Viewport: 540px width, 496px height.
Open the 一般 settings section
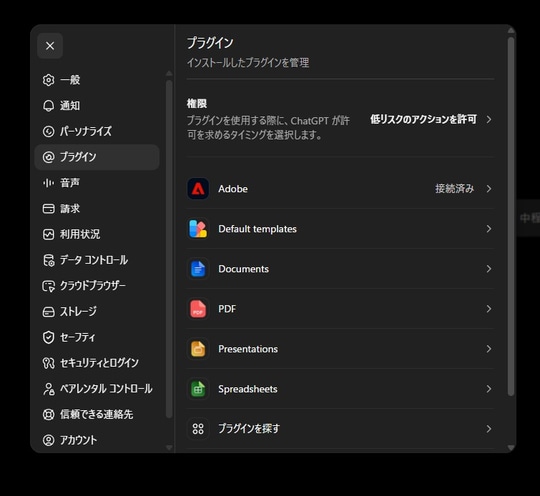point(97,80)
